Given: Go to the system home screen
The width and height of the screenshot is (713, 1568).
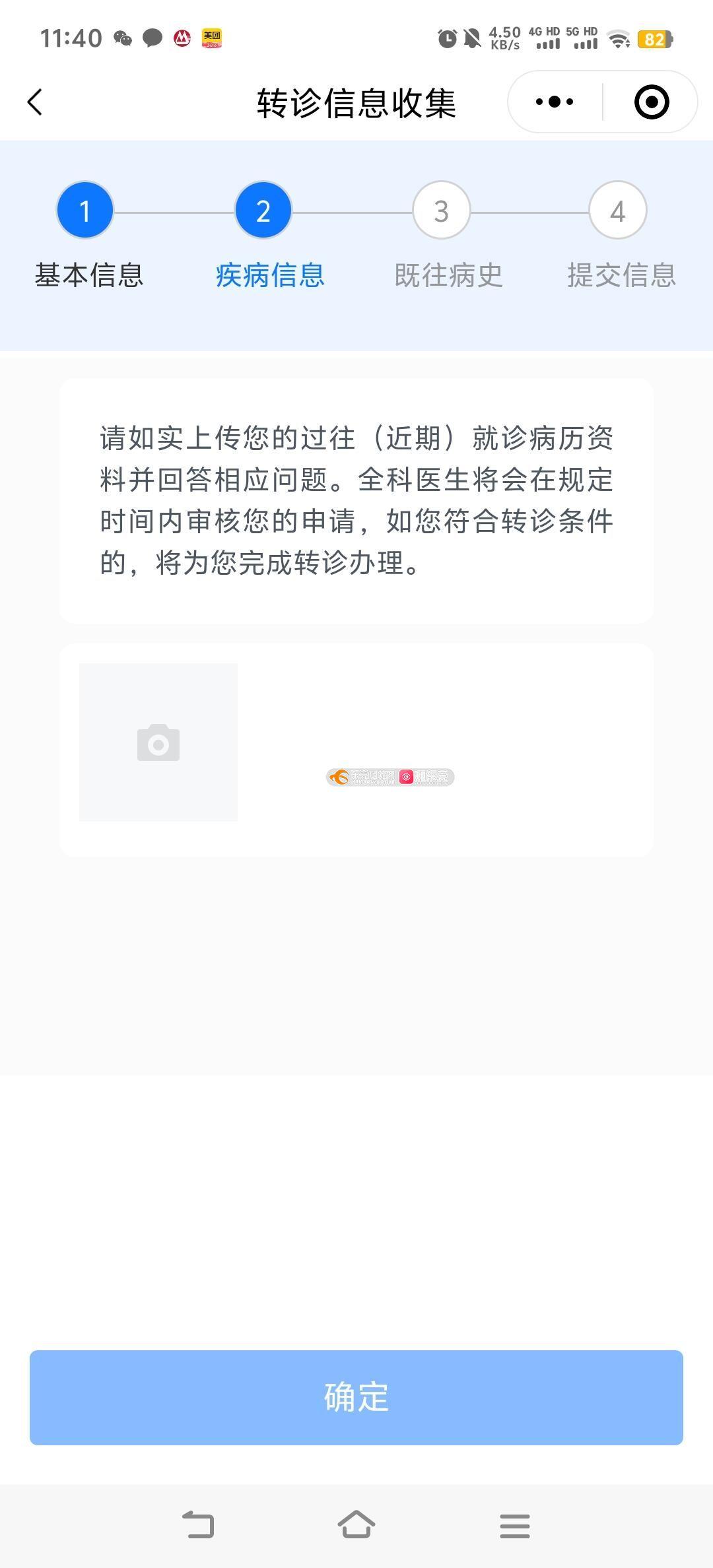Looking at the screenshot, I should pos(356,1525).
